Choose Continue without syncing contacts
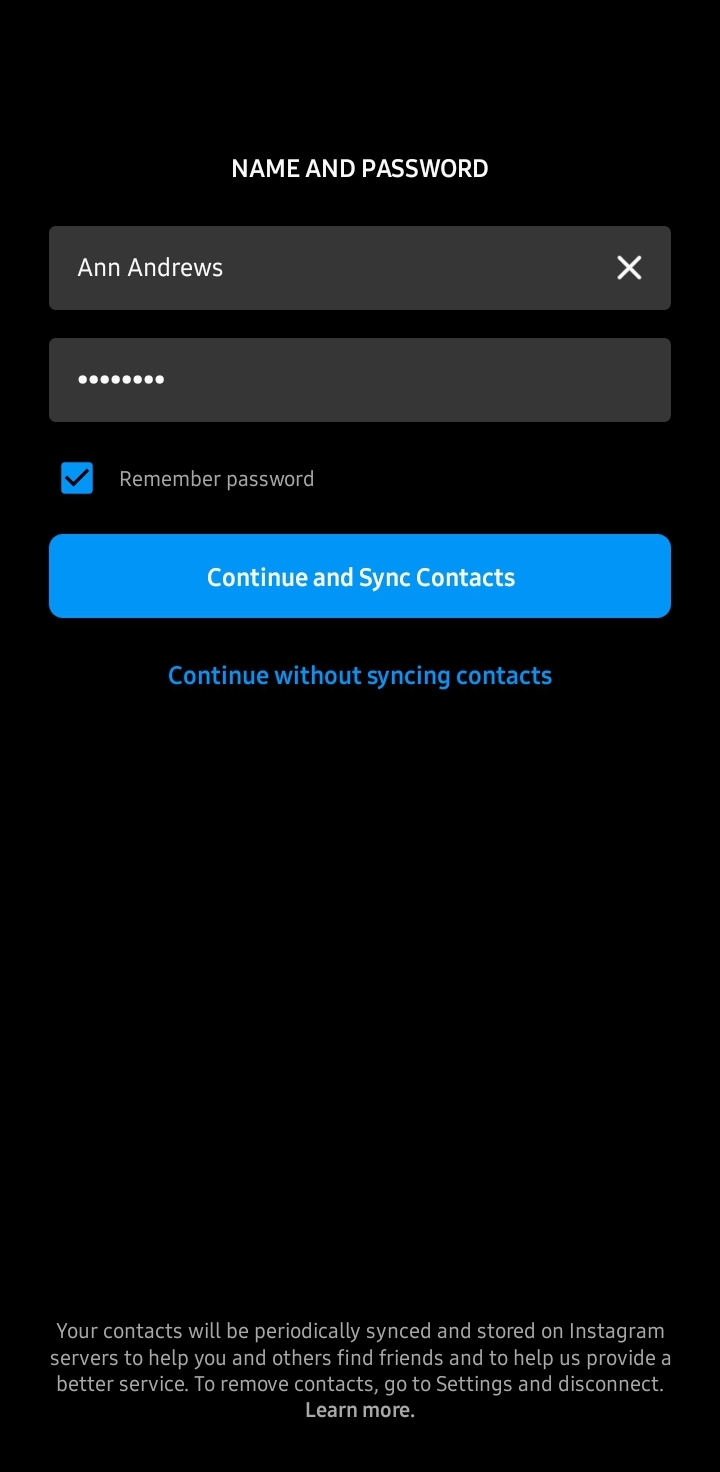The height and width of the screenshot is (1472, 720). [360, 676]
